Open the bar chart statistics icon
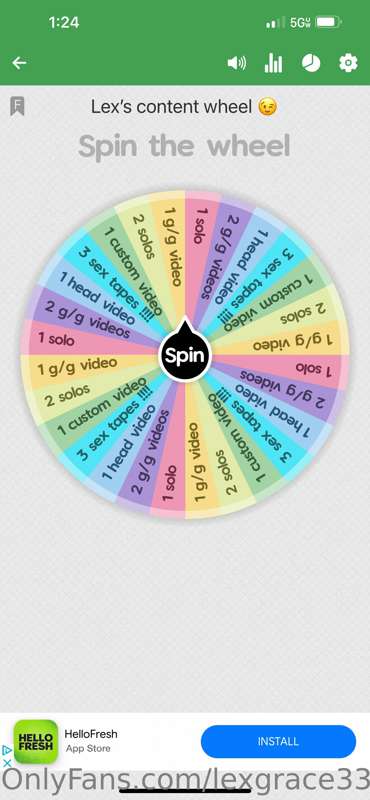Viewport: 370px width, 800px height. (273, 63)
